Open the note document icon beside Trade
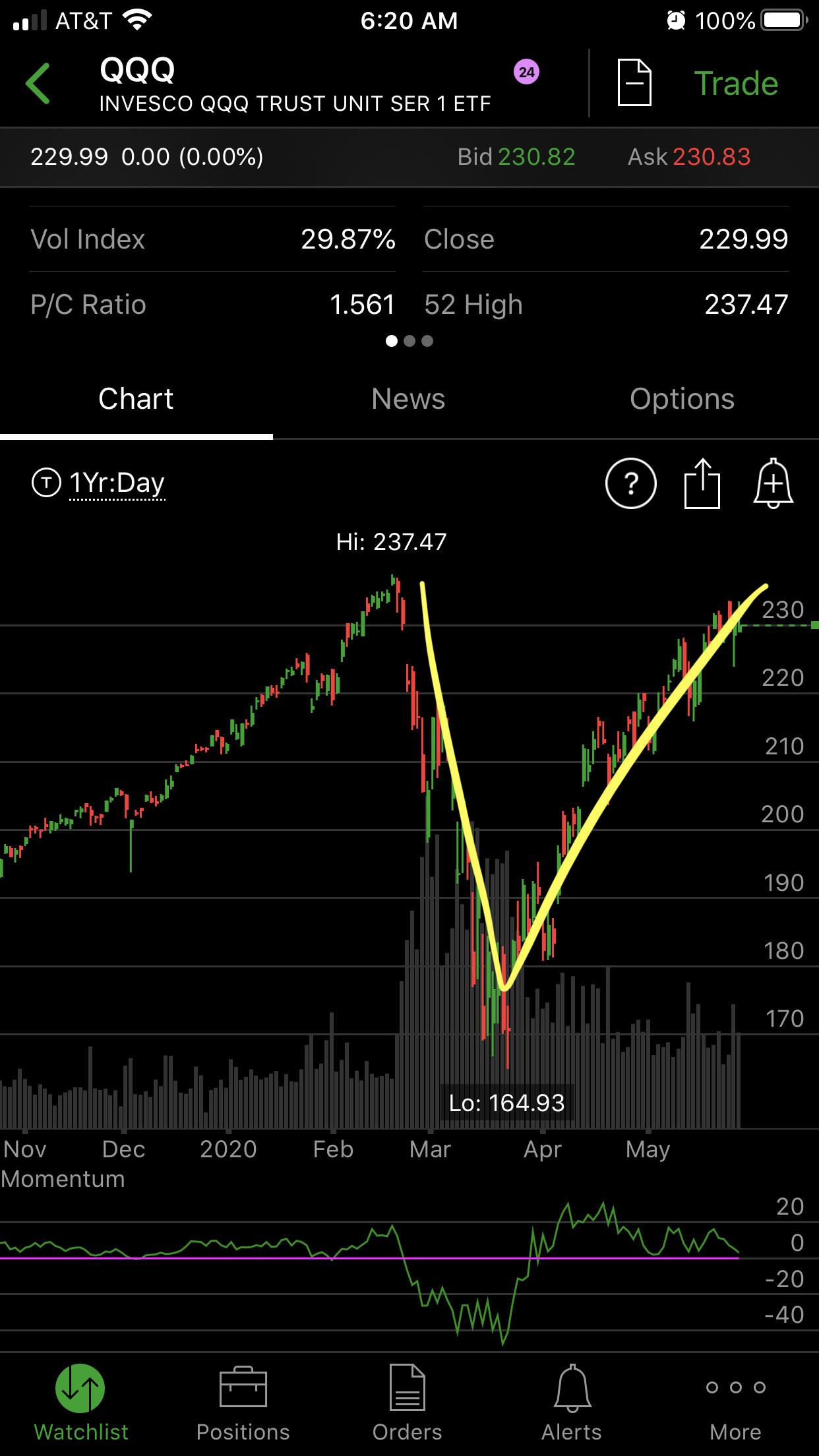This screenshot has height=1456, width=819. point(635,83)
